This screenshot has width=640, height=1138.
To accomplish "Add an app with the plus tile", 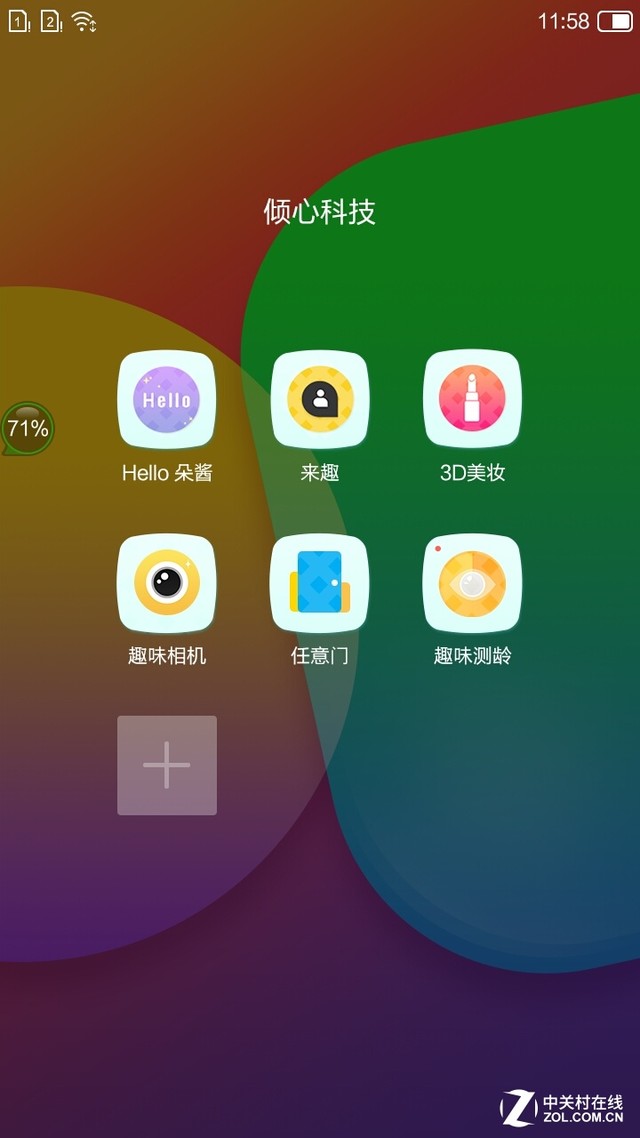I will 167,765.
